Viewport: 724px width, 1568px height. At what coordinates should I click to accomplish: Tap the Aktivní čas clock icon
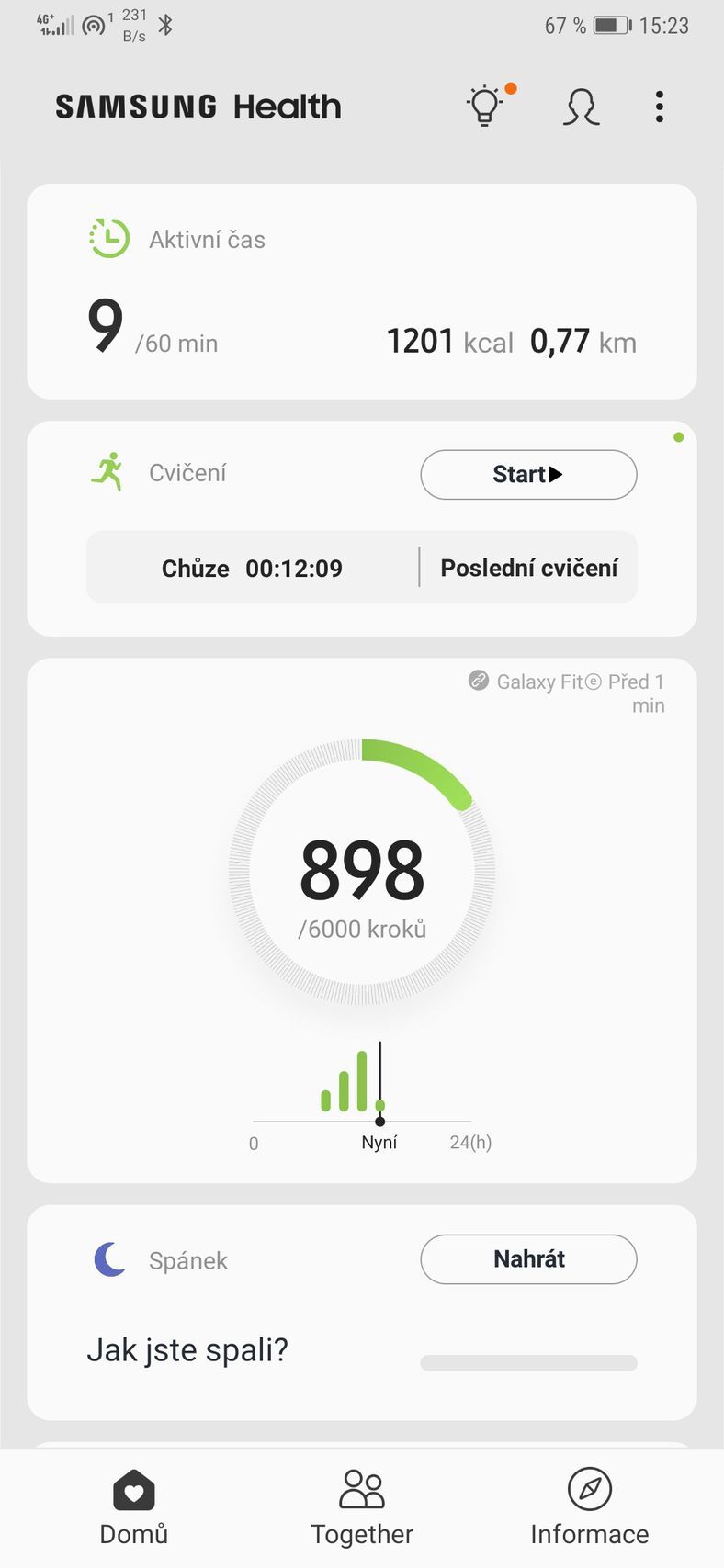pos(107,237)
